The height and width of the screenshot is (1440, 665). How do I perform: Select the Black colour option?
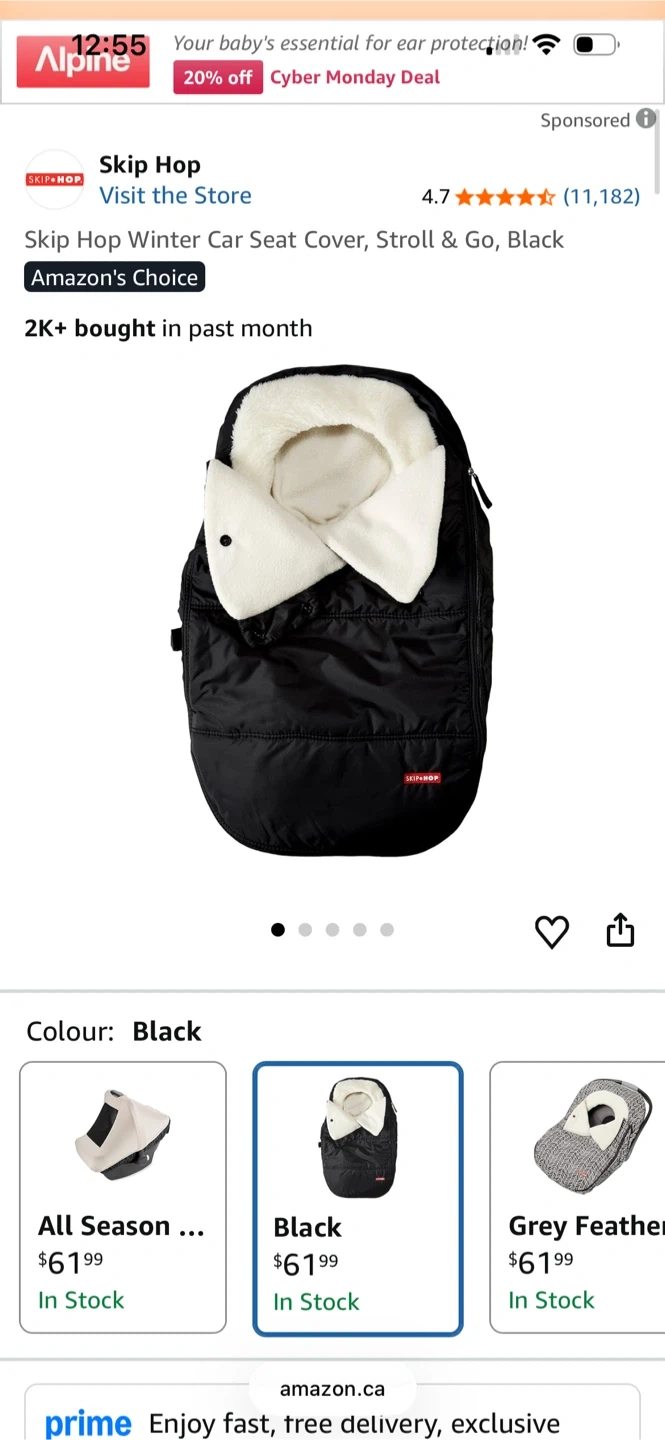point(357,1198)
